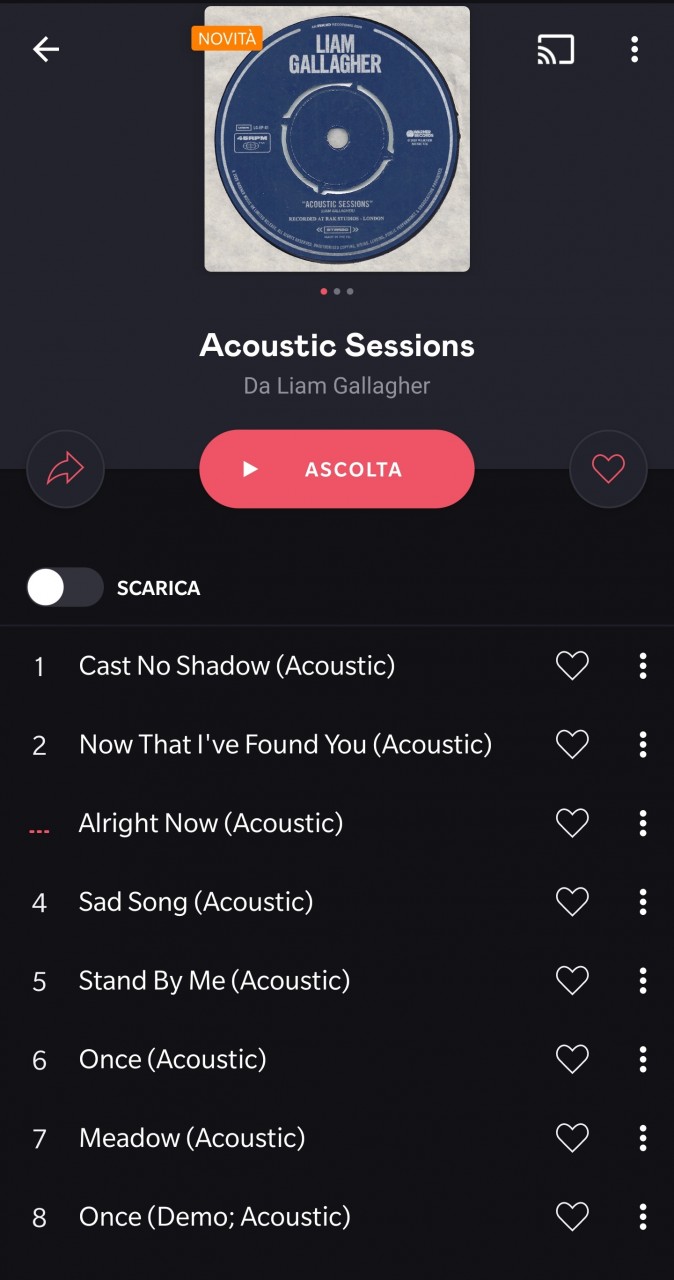The image size is (674, 1280).
Task: Play Sad Song (Acoustic)
Action: pos(196,902)
